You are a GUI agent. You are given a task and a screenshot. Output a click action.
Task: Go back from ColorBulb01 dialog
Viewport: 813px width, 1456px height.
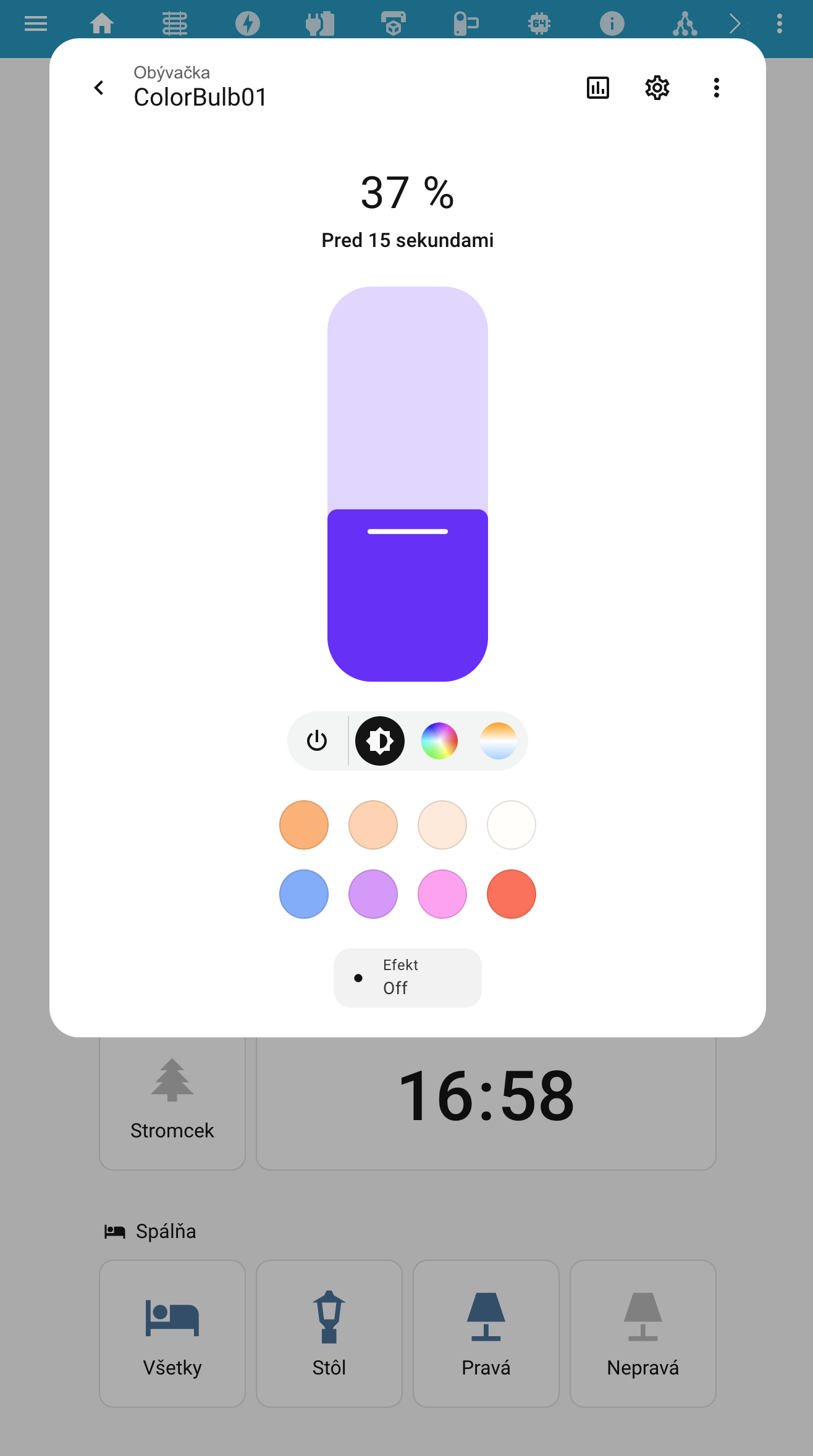coord(99,88)
